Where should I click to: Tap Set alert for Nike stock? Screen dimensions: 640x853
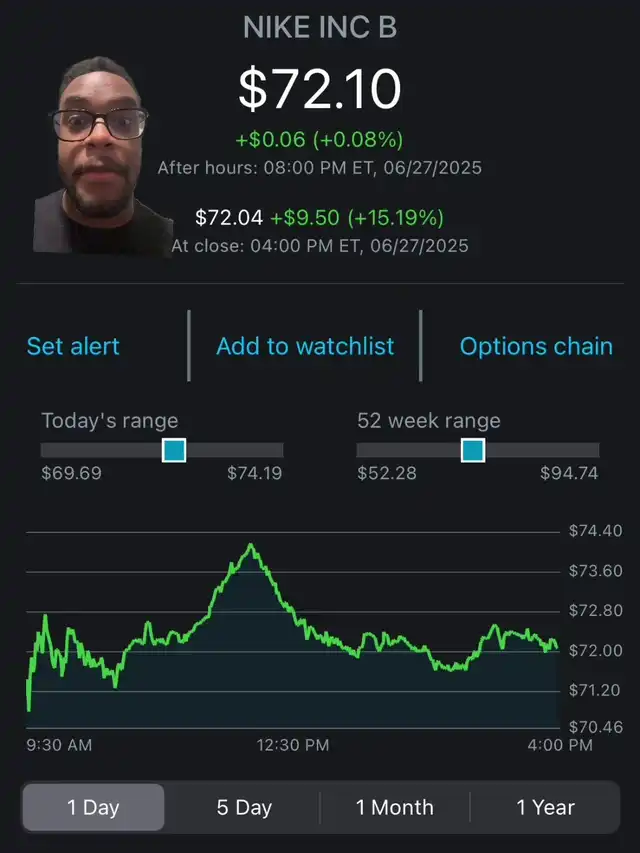click(x=73, y=346)
